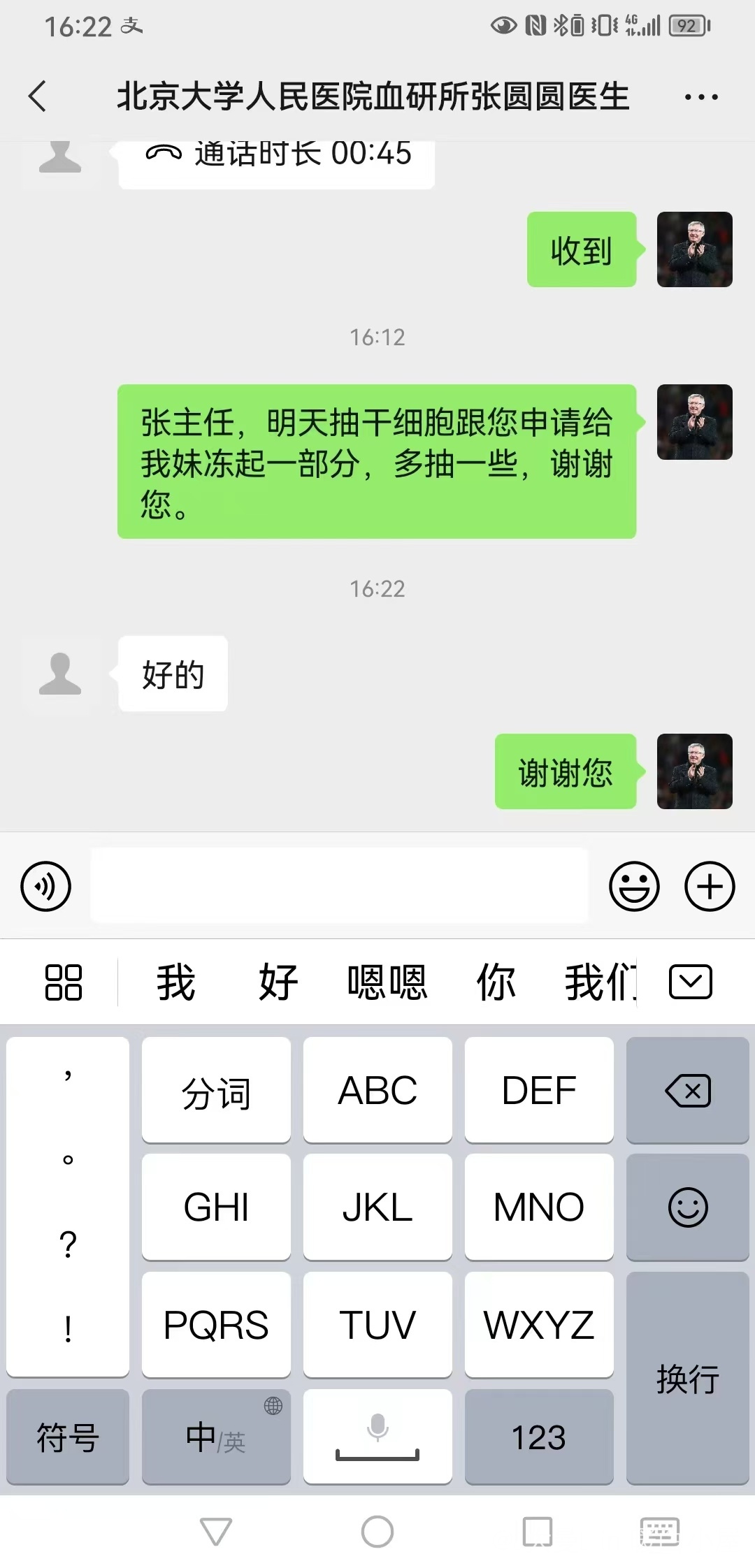Pick the suggestion 好

click(278, 982)
